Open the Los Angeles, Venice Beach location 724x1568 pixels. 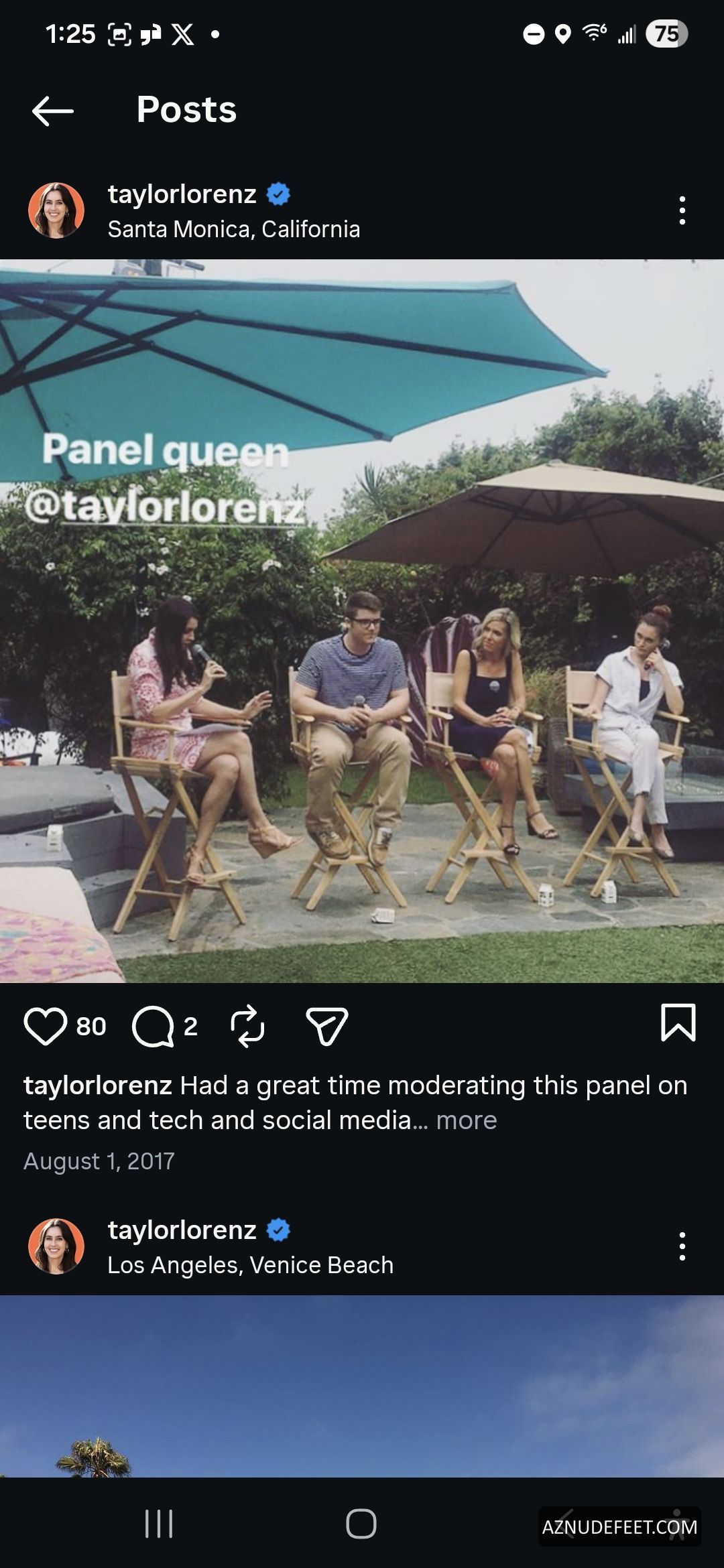(x=250, y=1265)
